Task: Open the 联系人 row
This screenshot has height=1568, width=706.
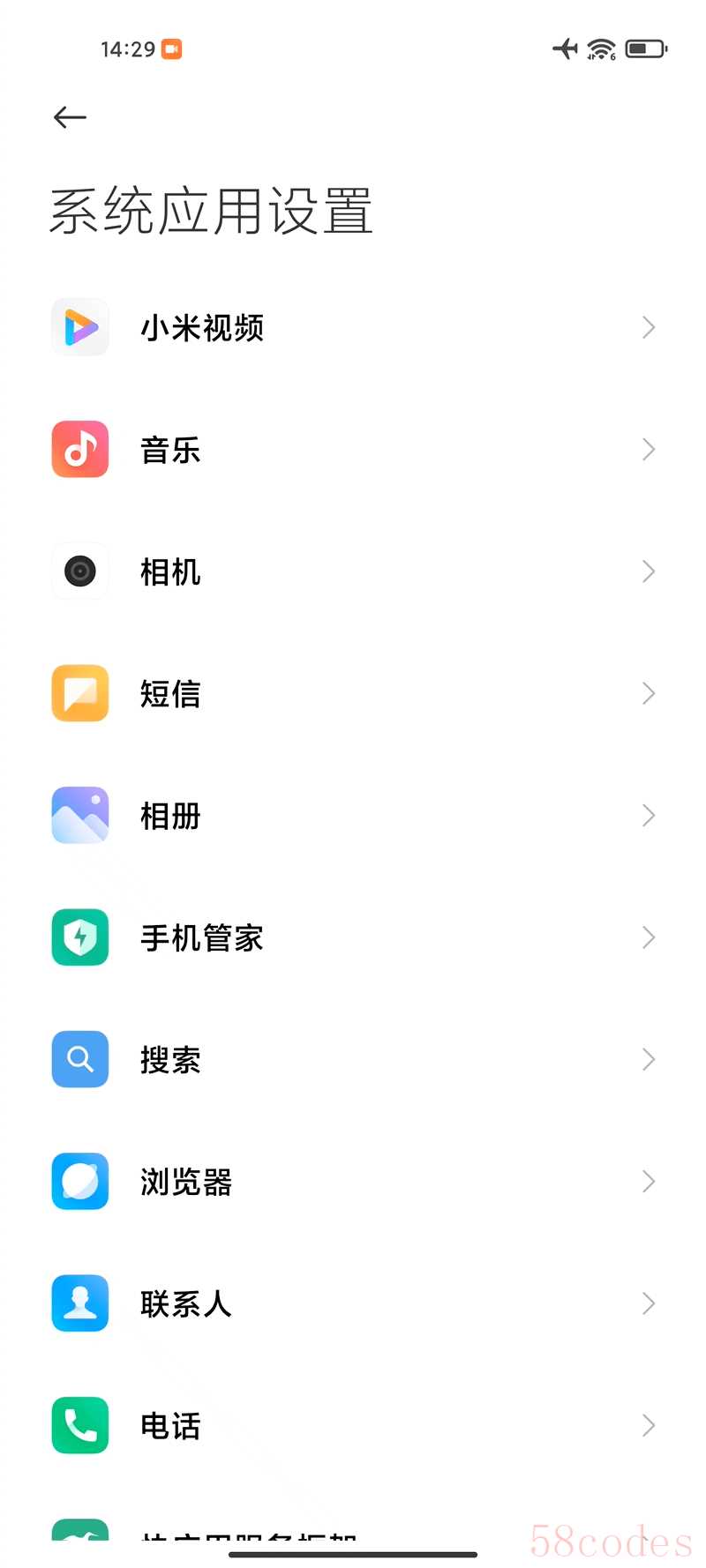Action: click(353, 1303)
